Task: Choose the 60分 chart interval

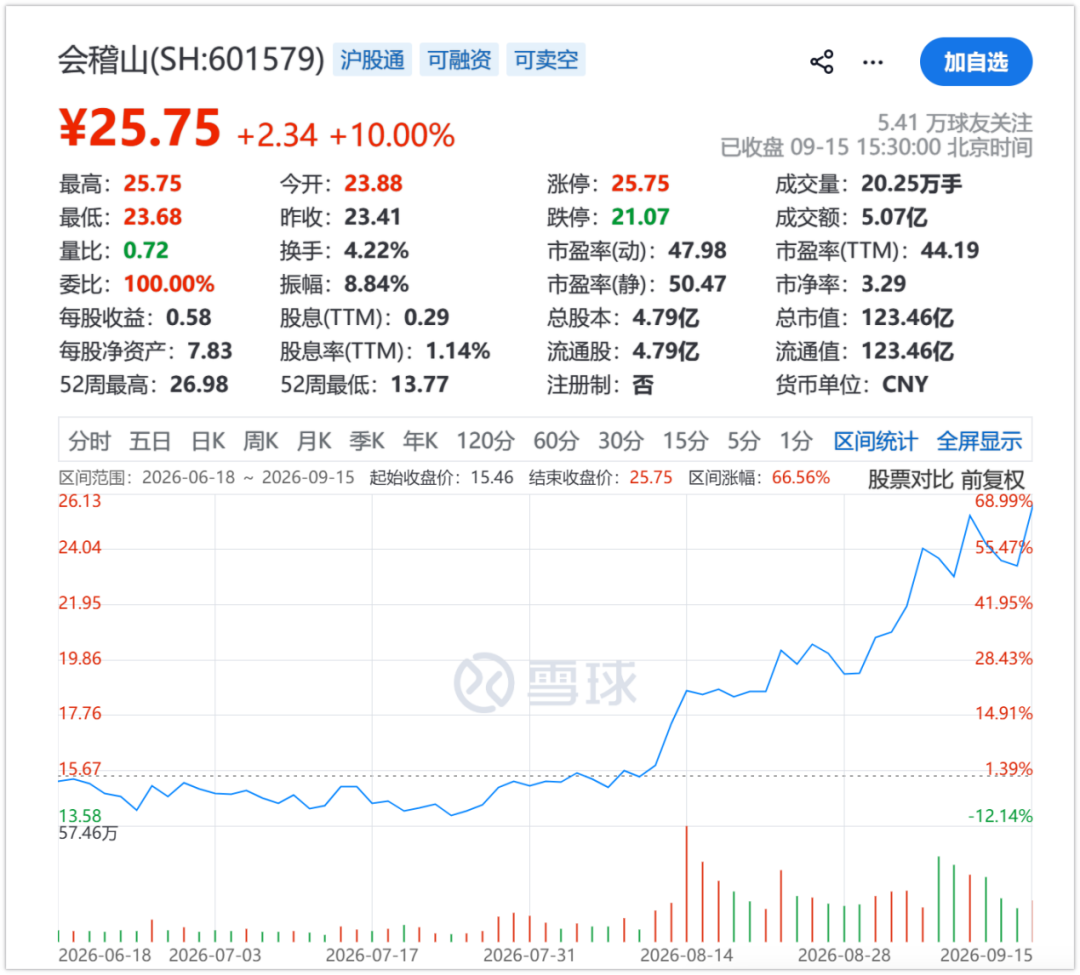Action: pyautogui.click(x=556, y=441)
